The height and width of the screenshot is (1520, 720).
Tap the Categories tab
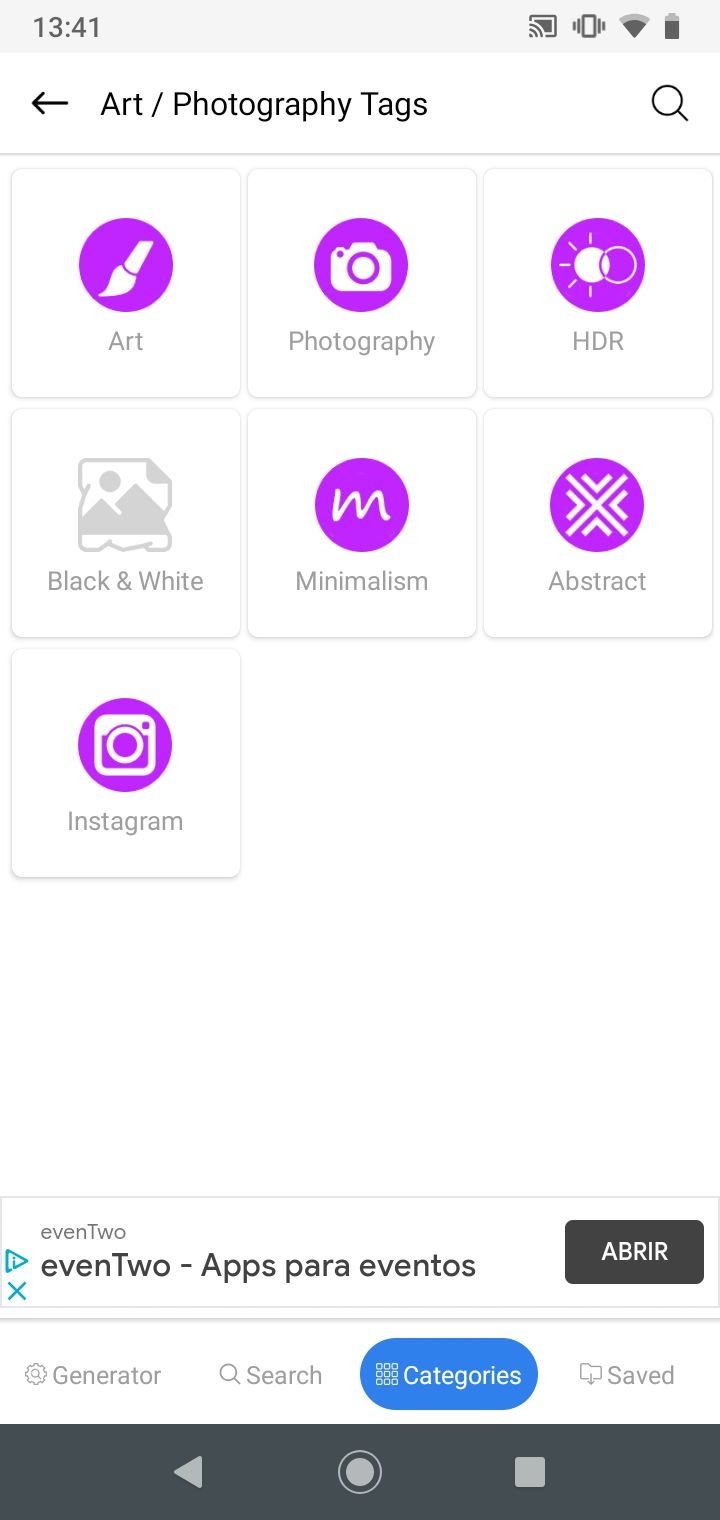[x=448, y=1375]
